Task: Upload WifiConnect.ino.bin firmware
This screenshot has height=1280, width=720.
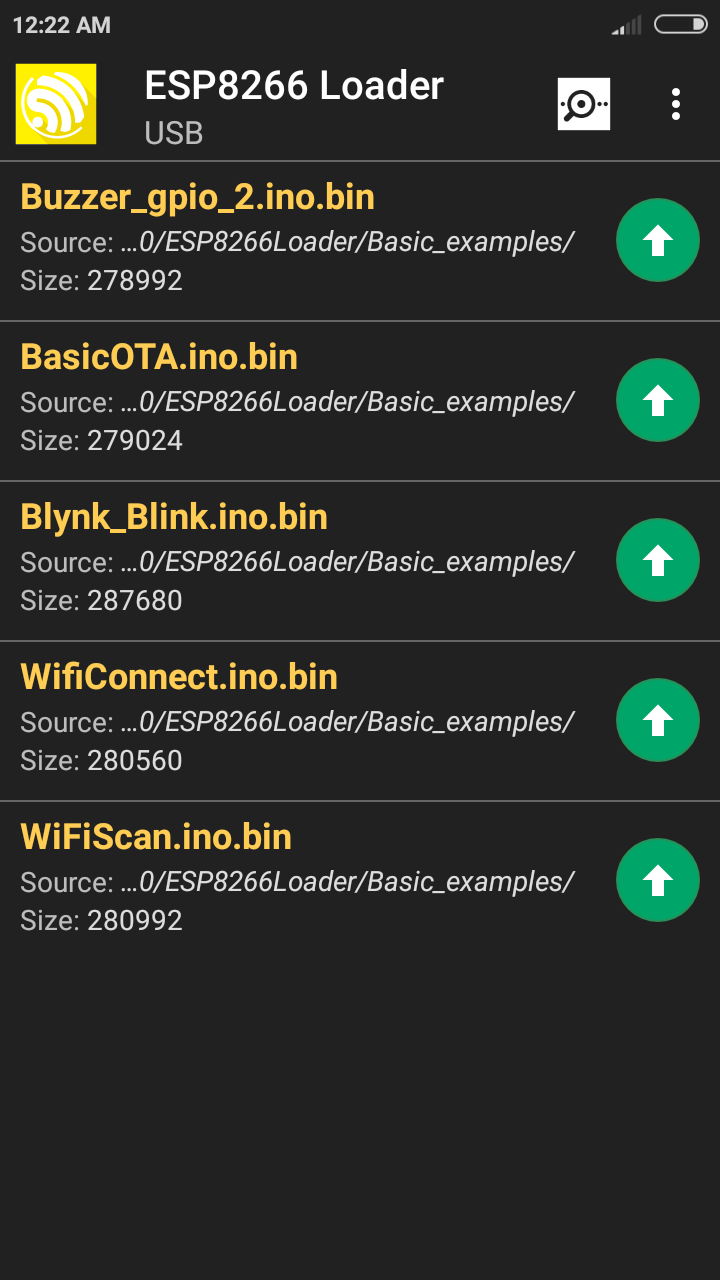Action: (657, 720)
